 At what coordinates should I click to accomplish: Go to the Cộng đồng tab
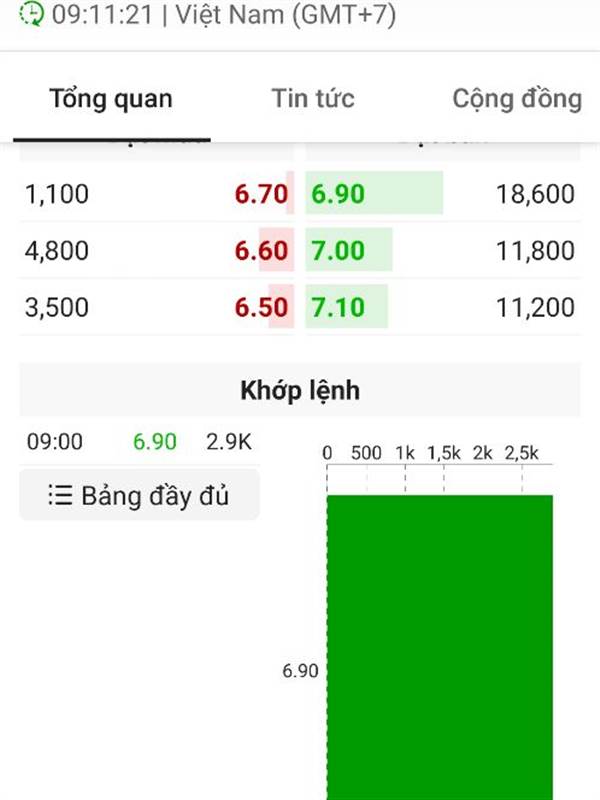point(516,99)
